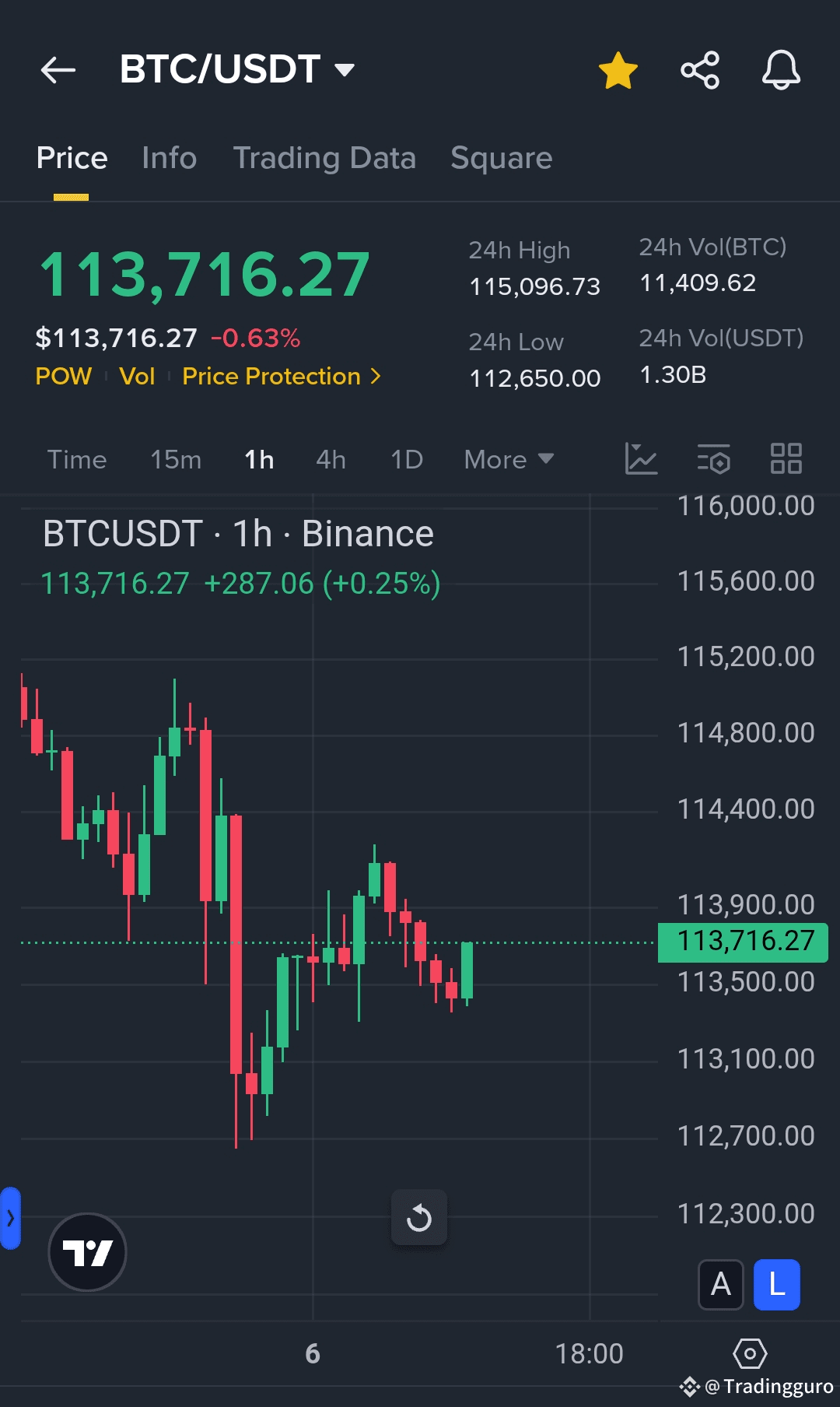Remove BTC/USDT from favorites using the star
The width and height of the screenshot is (840, 1407).
coord(618,71)
